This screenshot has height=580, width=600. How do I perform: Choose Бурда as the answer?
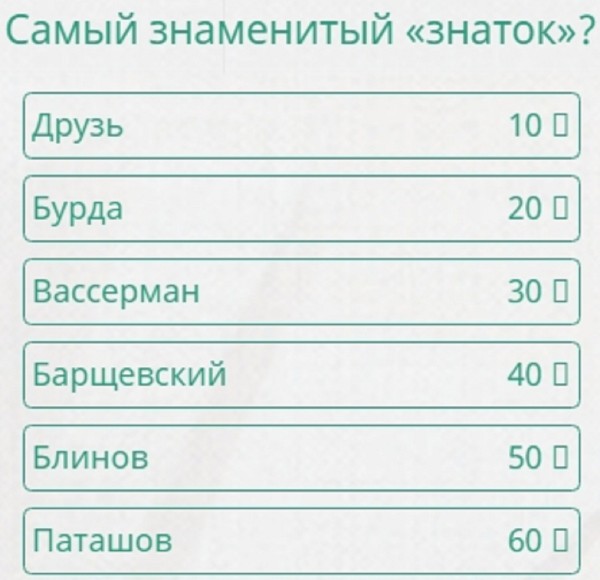pyautogui.click(x=300, y=209)
